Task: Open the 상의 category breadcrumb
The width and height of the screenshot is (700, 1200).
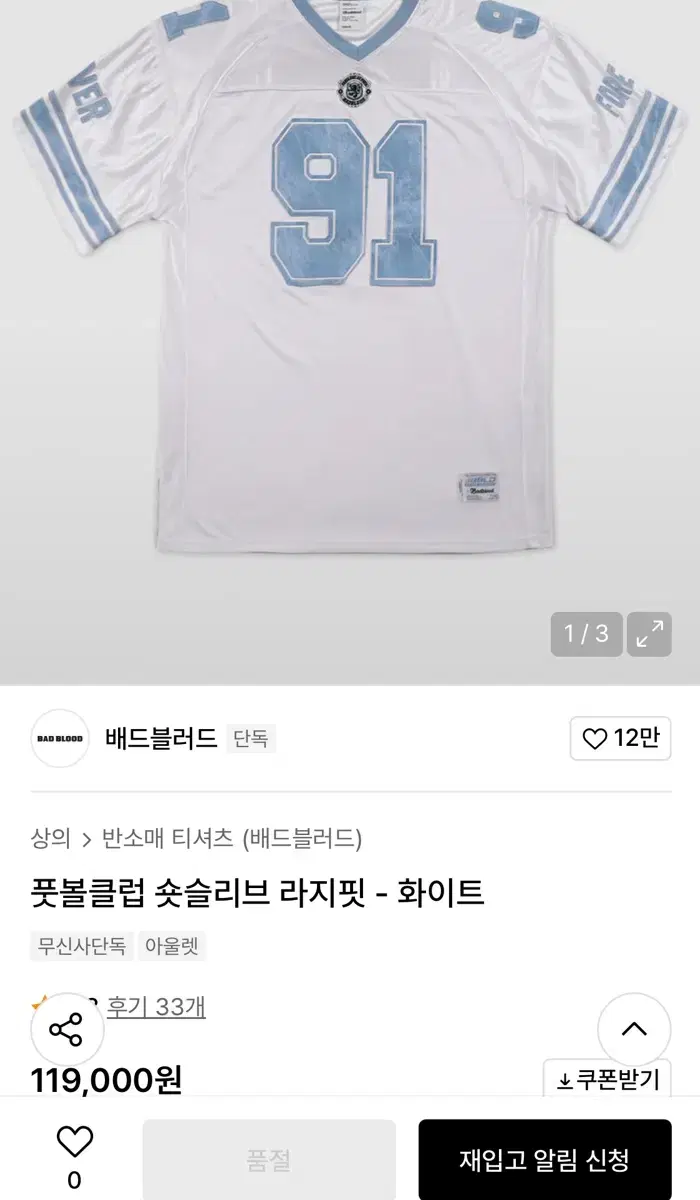Action: click(51, 838)
